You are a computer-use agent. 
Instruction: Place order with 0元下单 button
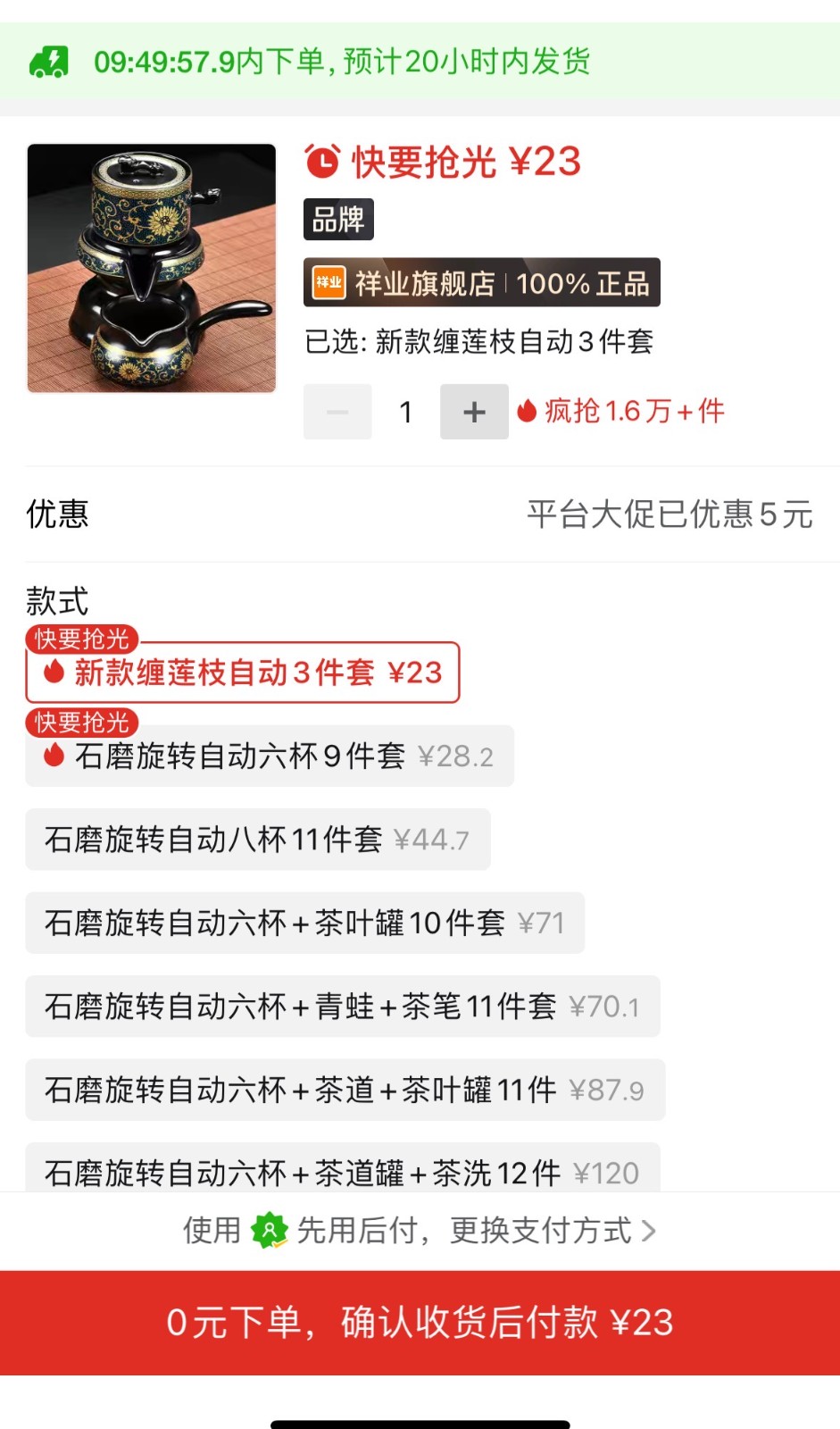click(420, 1323)
